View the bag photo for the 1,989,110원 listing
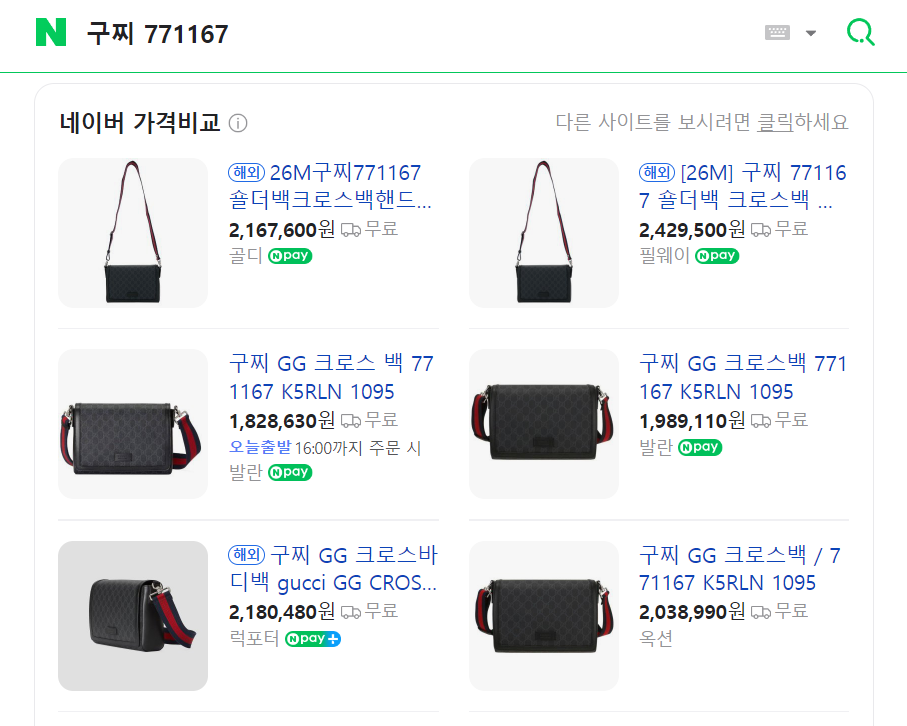907x726 pixels. pos(544,424)
